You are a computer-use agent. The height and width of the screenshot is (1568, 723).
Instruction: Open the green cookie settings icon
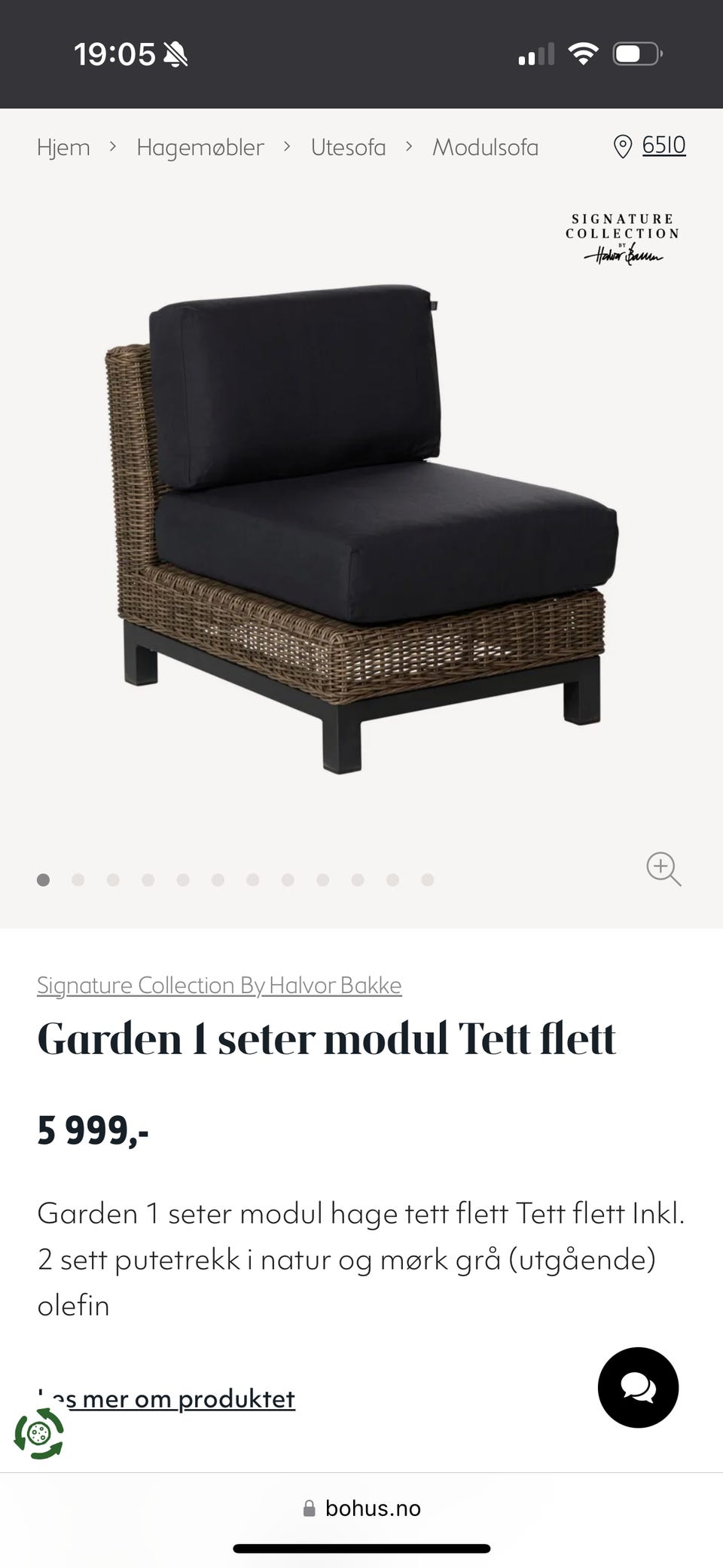[x=39, y=1434]
